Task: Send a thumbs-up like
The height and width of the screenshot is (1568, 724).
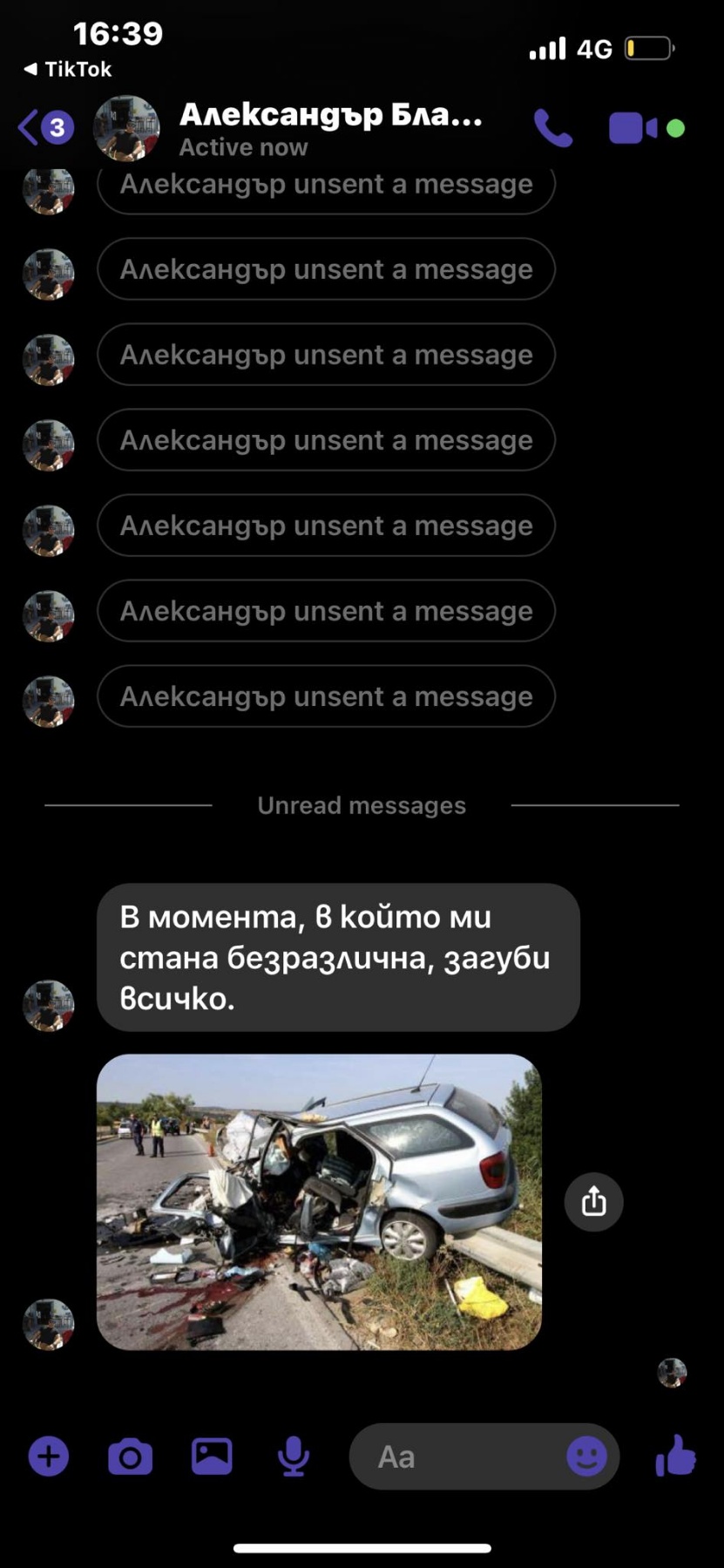Action: point(676,1456)
